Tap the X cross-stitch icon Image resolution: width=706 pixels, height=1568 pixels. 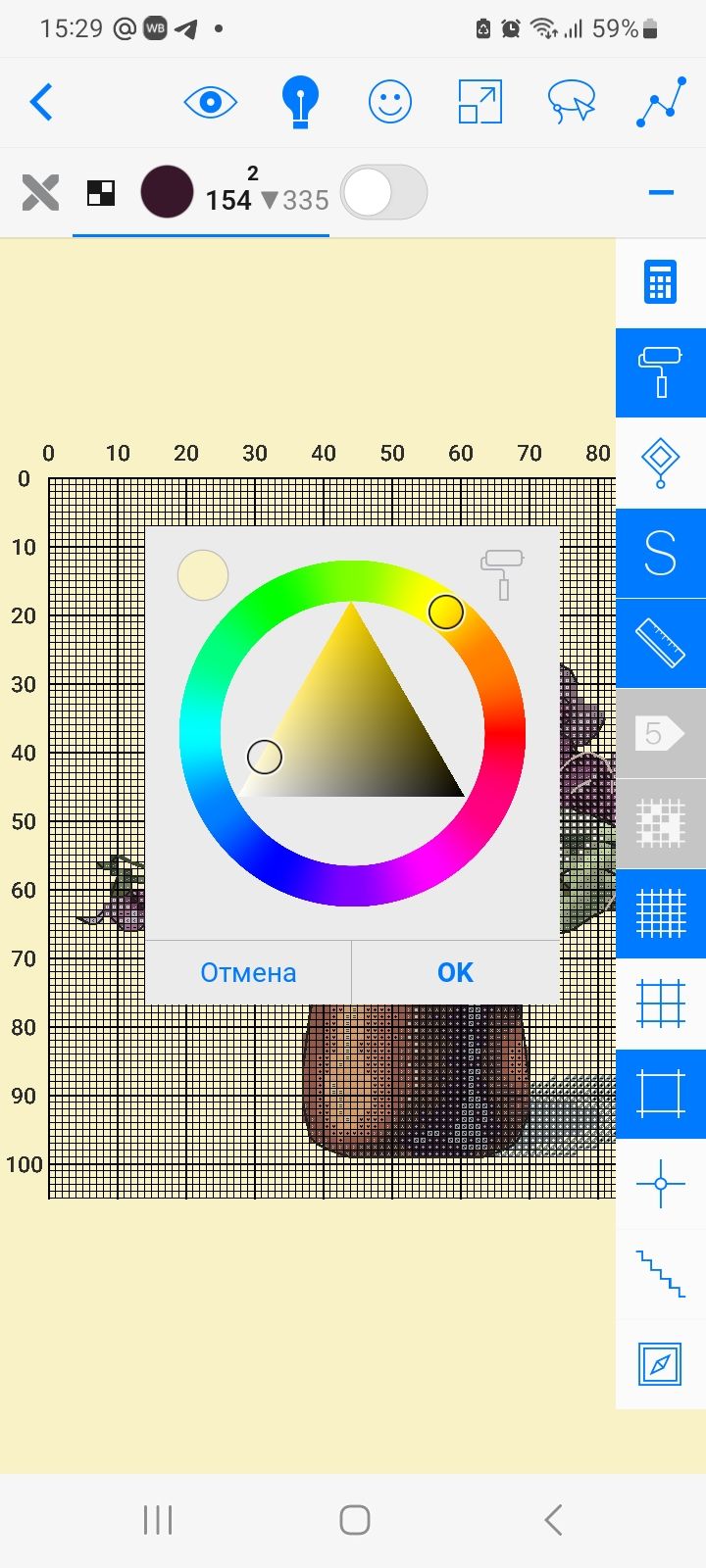coord(40,192)
